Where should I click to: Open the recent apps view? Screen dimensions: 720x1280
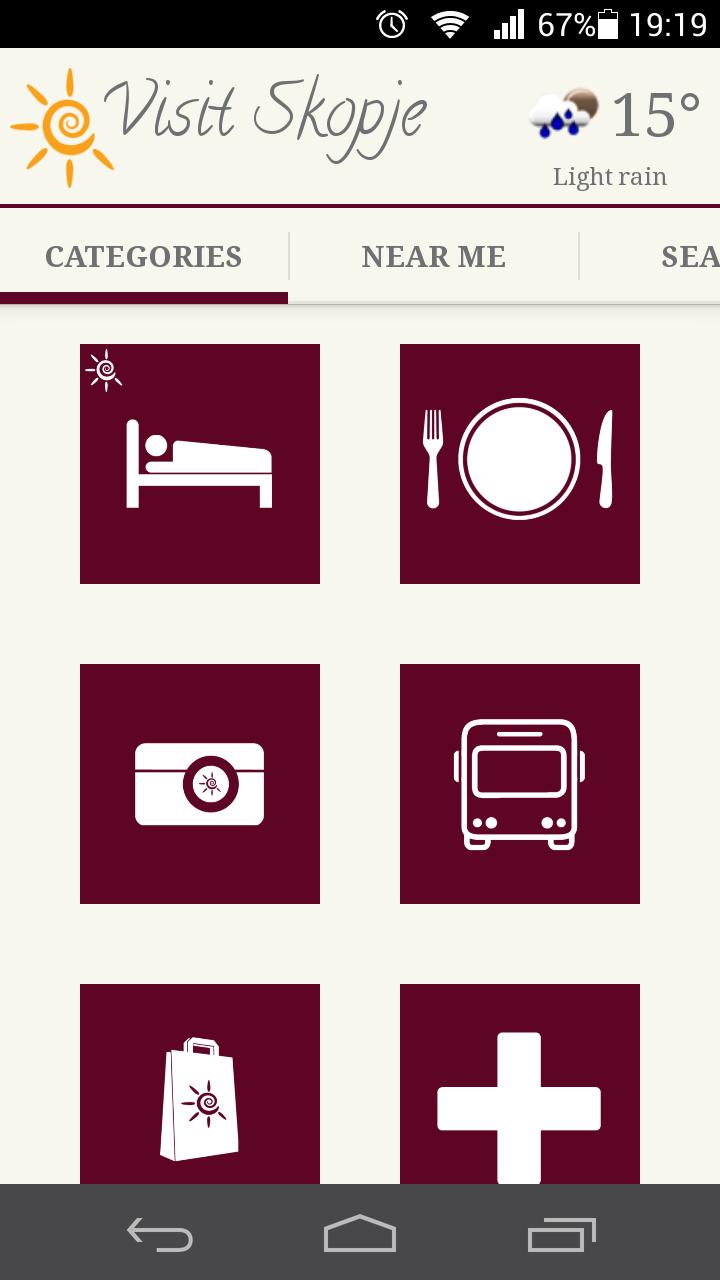561,1233
